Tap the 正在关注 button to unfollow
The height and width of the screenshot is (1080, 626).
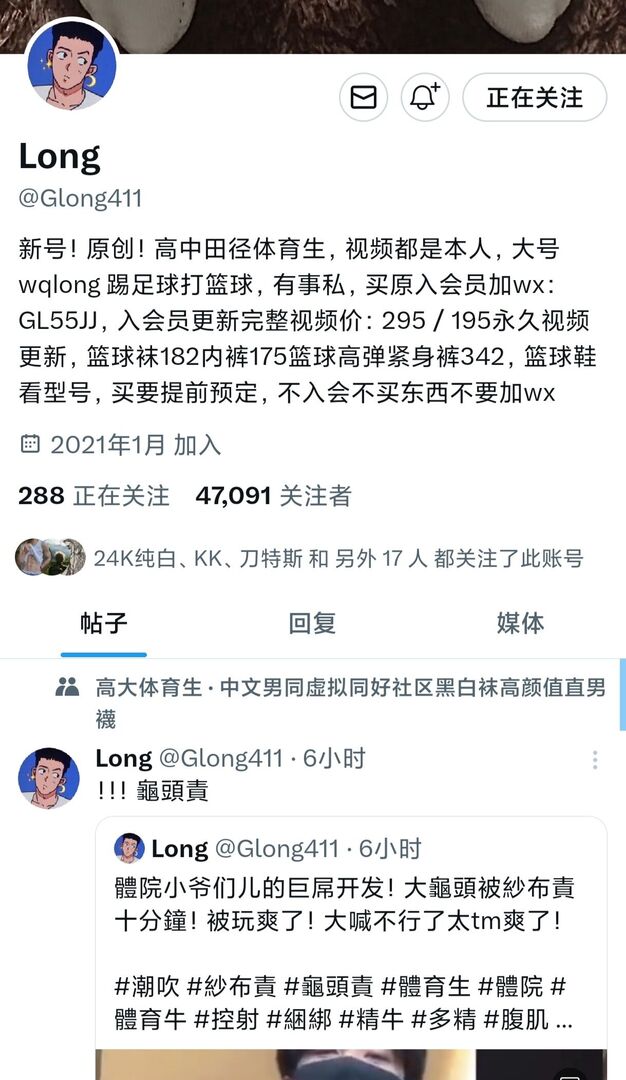tap(534, 97)
